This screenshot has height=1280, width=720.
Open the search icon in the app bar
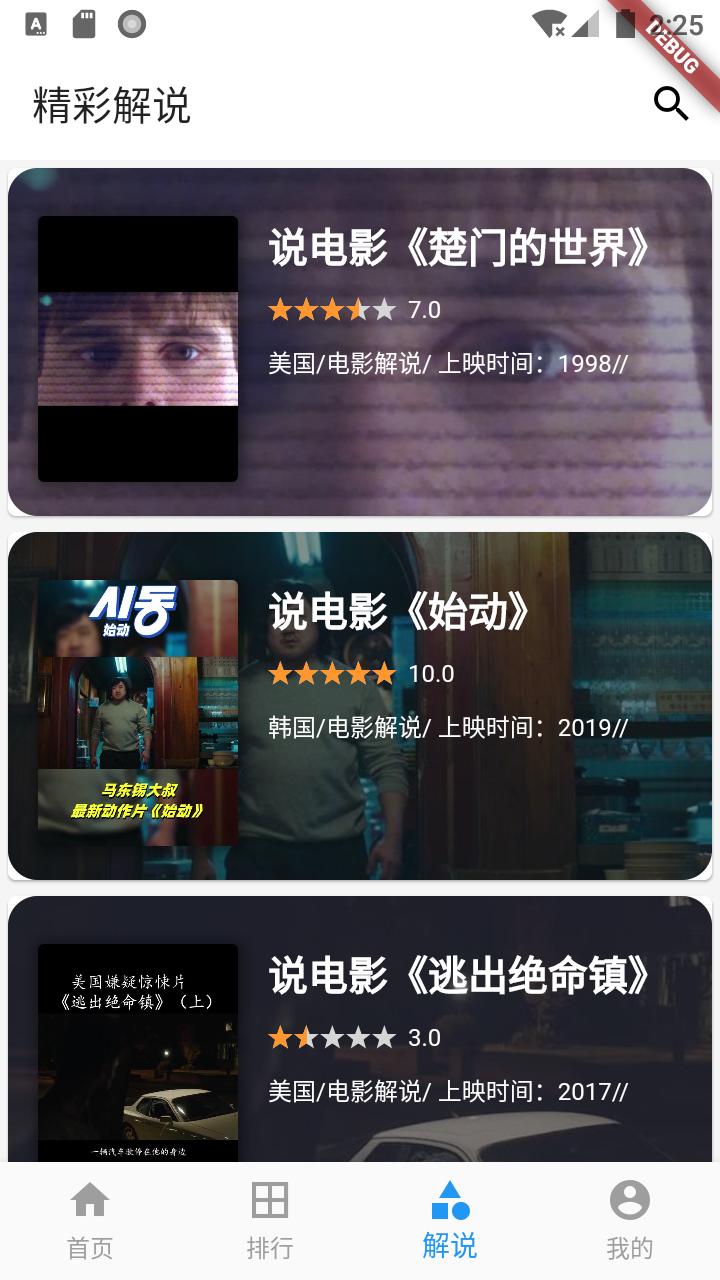(x=671, y=103)
